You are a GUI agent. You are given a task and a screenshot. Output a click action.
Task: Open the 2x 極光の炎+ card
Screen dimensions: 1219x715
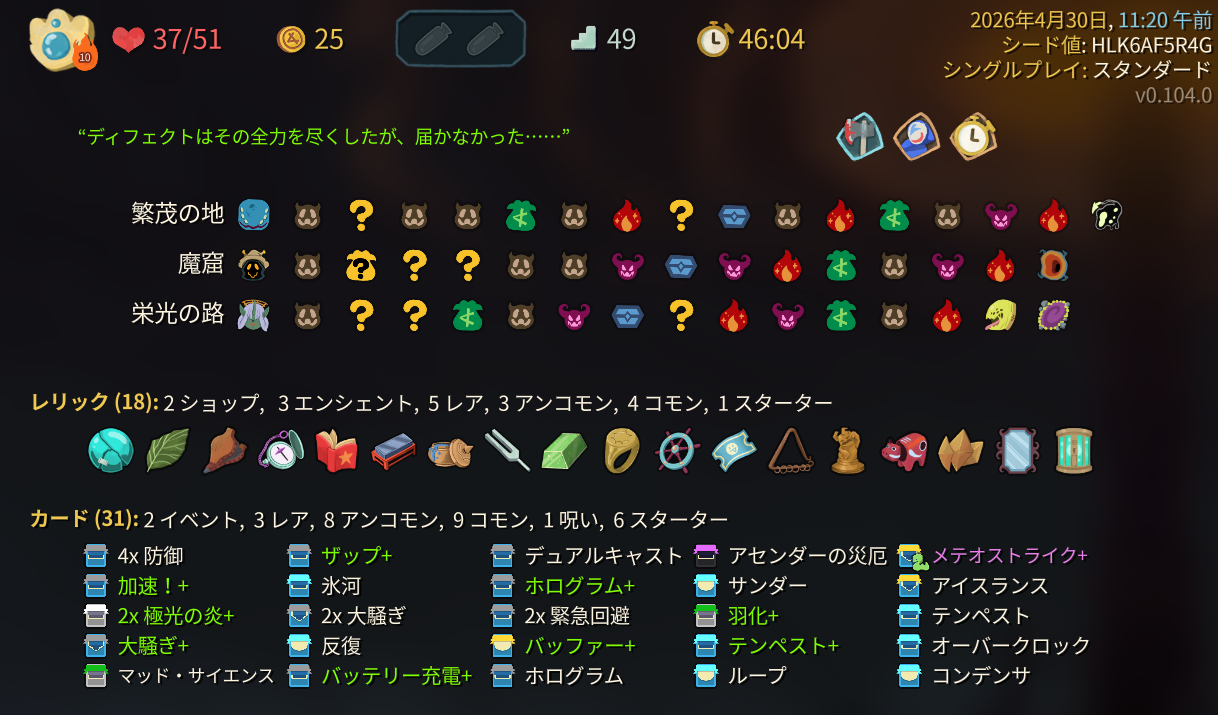175,616
